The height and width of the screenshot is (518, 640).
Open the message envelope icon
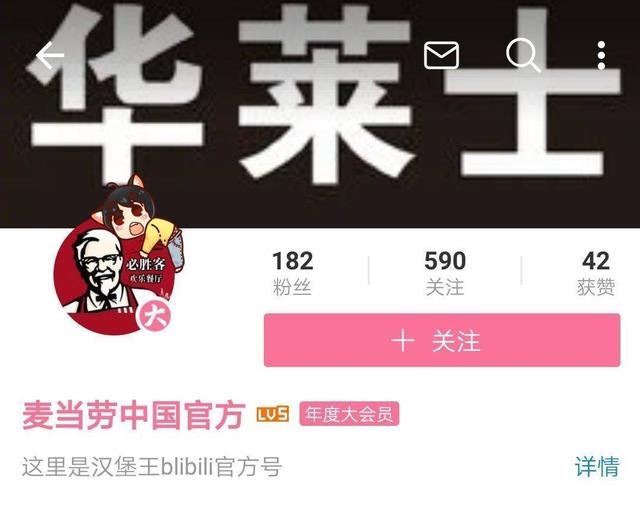(x=441, y=55)
